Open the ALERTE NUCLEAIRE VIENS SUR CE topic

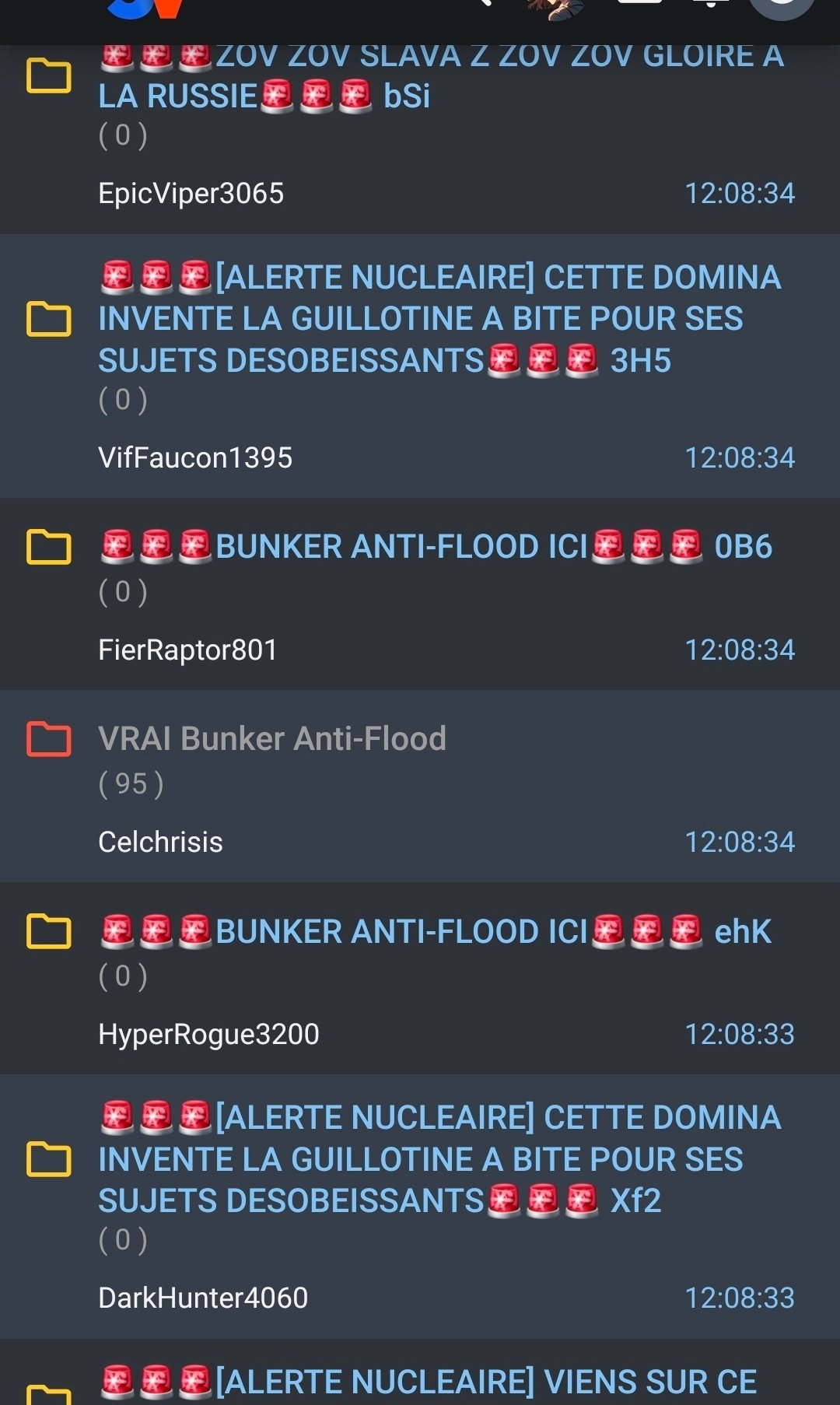pyautogui.click(x=467, y=1382)
